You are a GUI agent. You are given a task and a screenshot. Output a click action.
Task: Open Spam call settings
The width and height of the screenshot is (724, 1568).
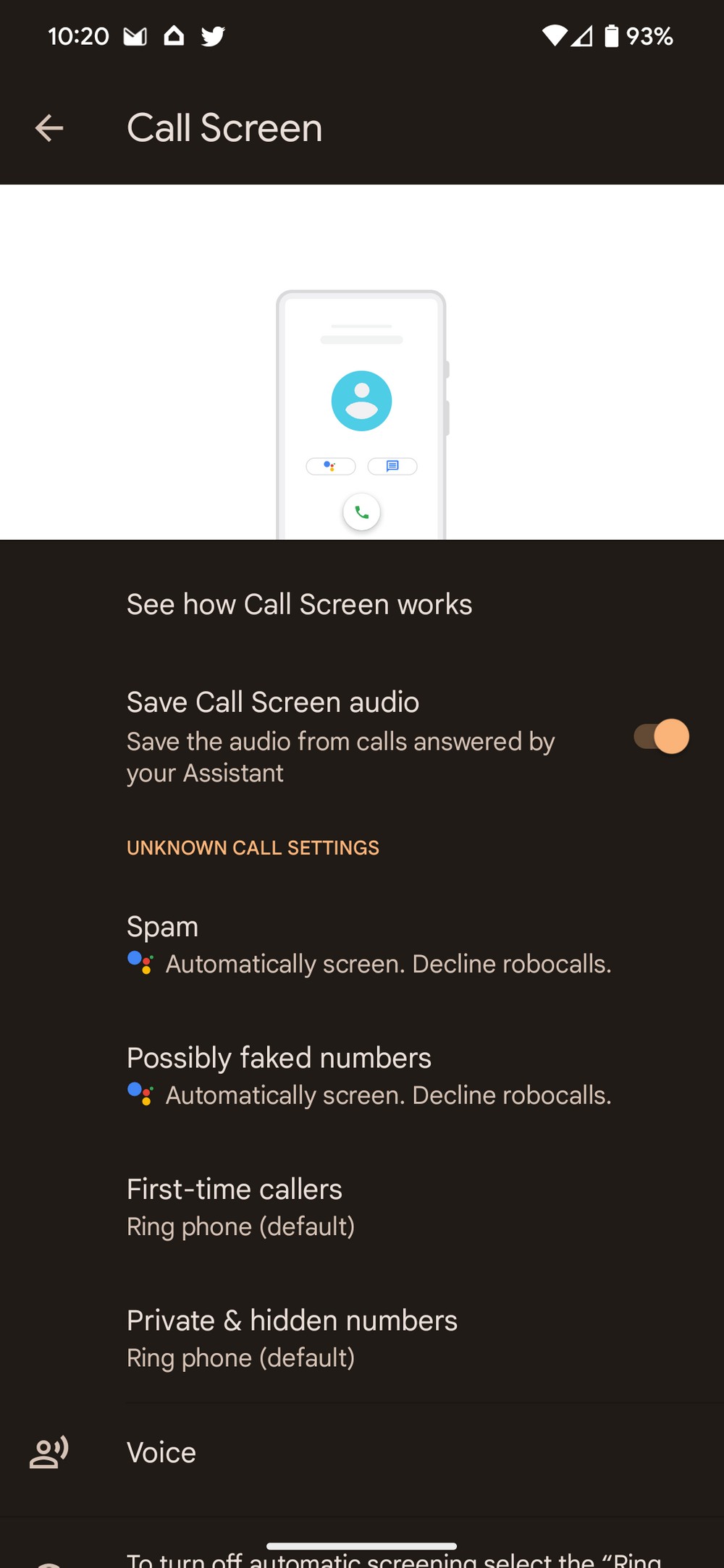(x=362, y=945)
